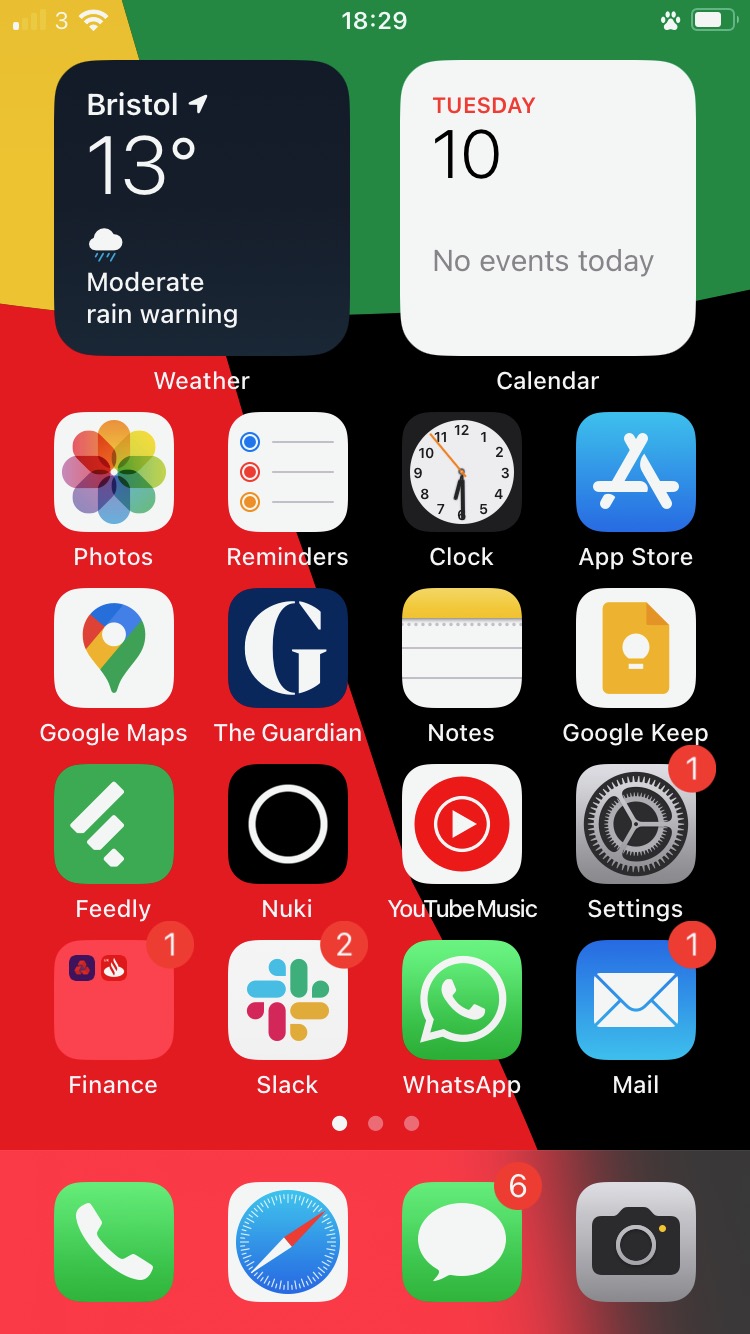The height and width of the screenshot is (1334, 750).
Task: Launch Safari from the dock
Action: click(x=287, y=1240)
